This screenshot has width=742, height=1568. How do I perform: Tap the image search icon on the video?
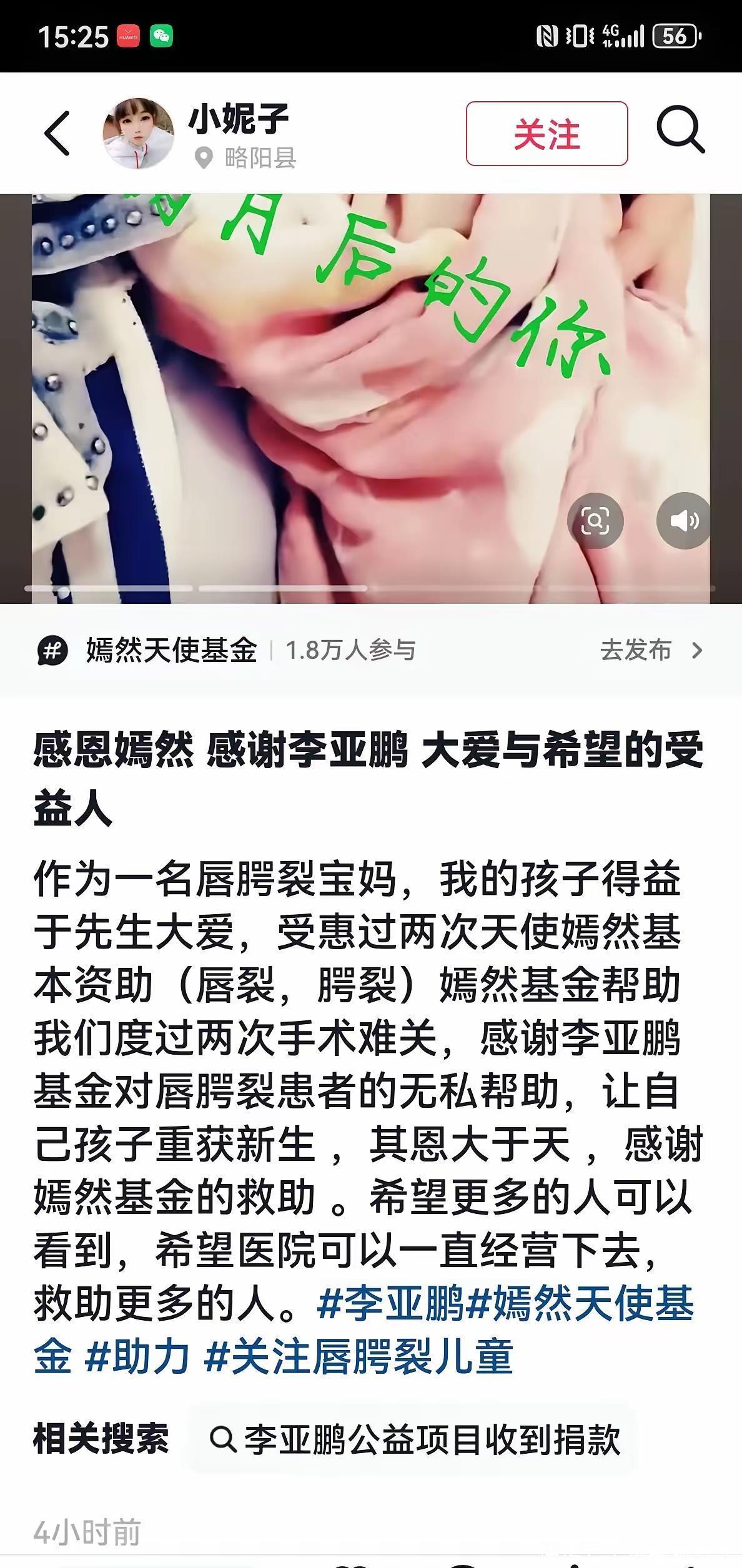(x=595, y=520)
